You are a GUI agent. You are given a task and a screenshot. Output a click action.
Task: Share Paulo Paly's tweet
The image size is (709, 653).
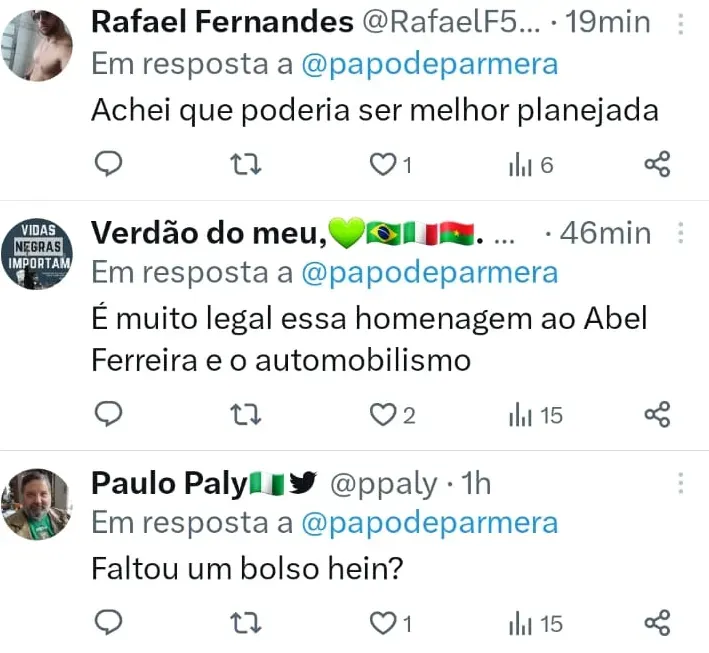click(656, 623)
